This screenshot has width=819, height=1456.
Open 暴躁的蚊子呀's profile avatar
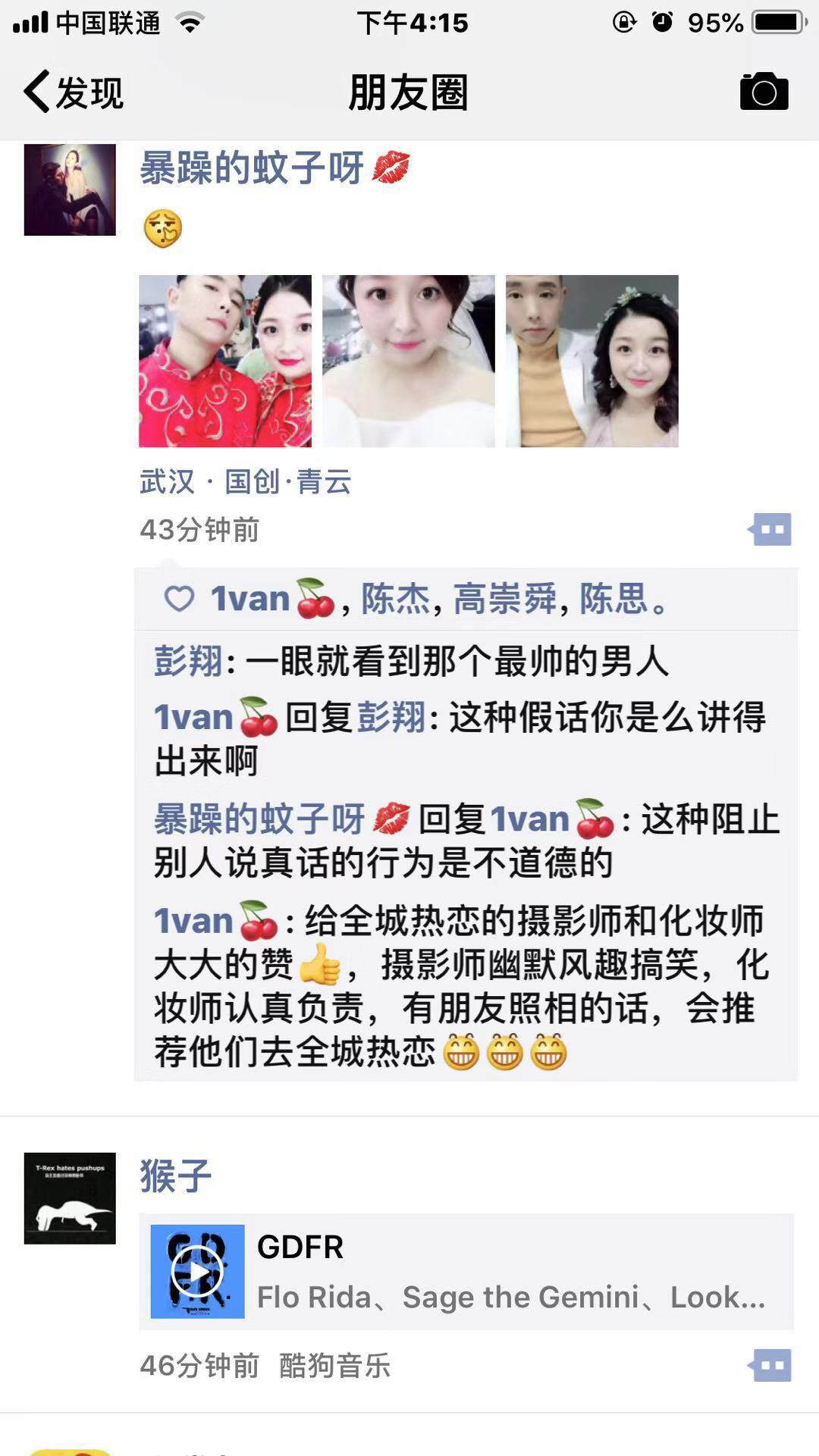click(x=70, y=189)
